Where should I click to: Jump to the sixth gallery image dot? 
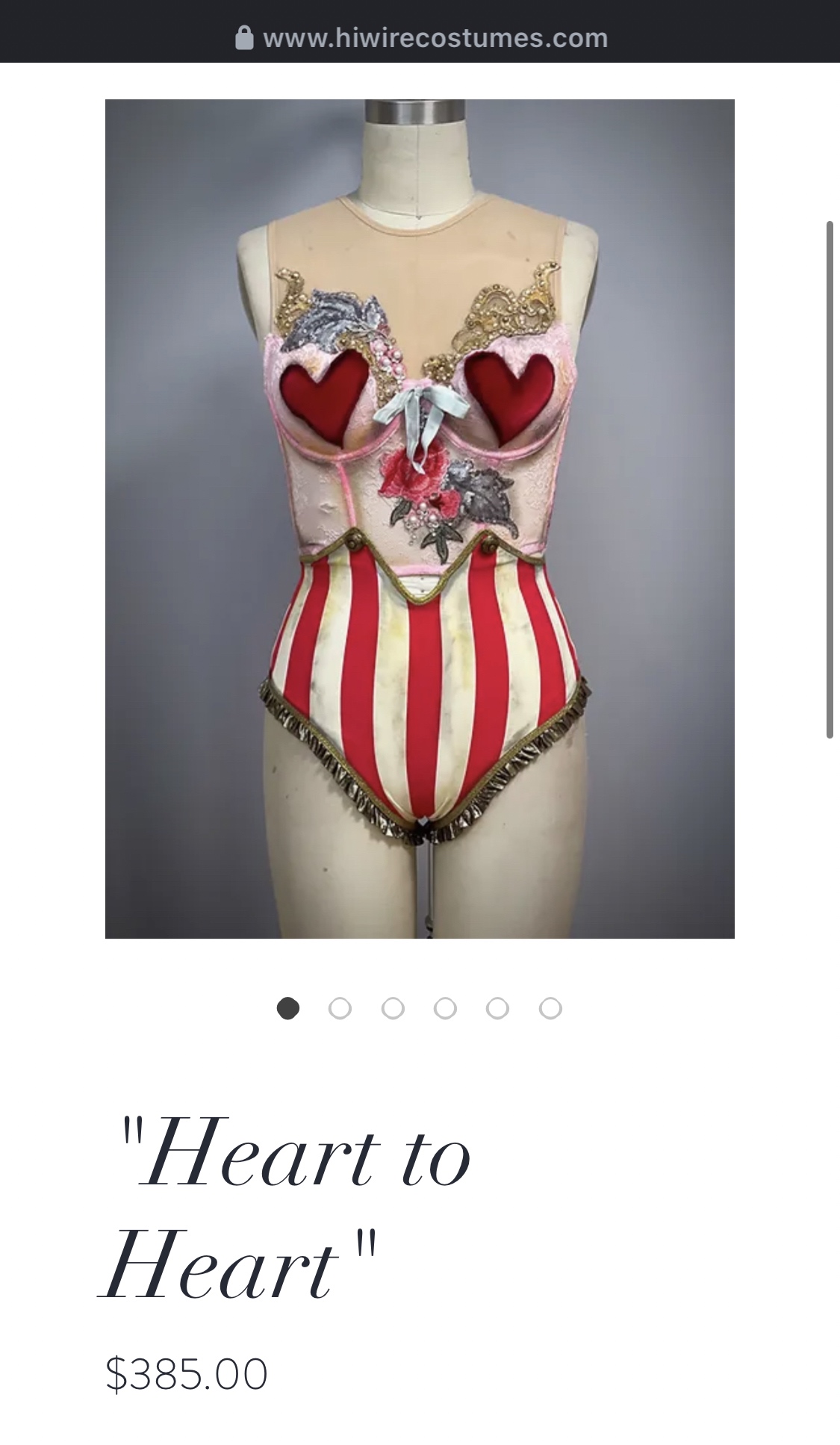point(550,1008)
